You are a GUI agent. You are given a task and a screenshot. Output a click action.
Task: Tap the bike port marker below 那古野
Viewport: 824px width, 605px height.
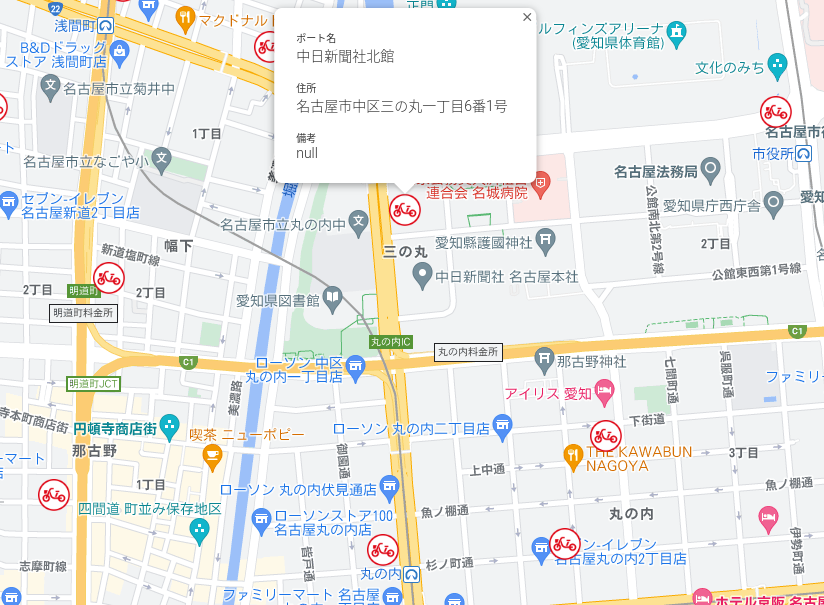point(54,493)
